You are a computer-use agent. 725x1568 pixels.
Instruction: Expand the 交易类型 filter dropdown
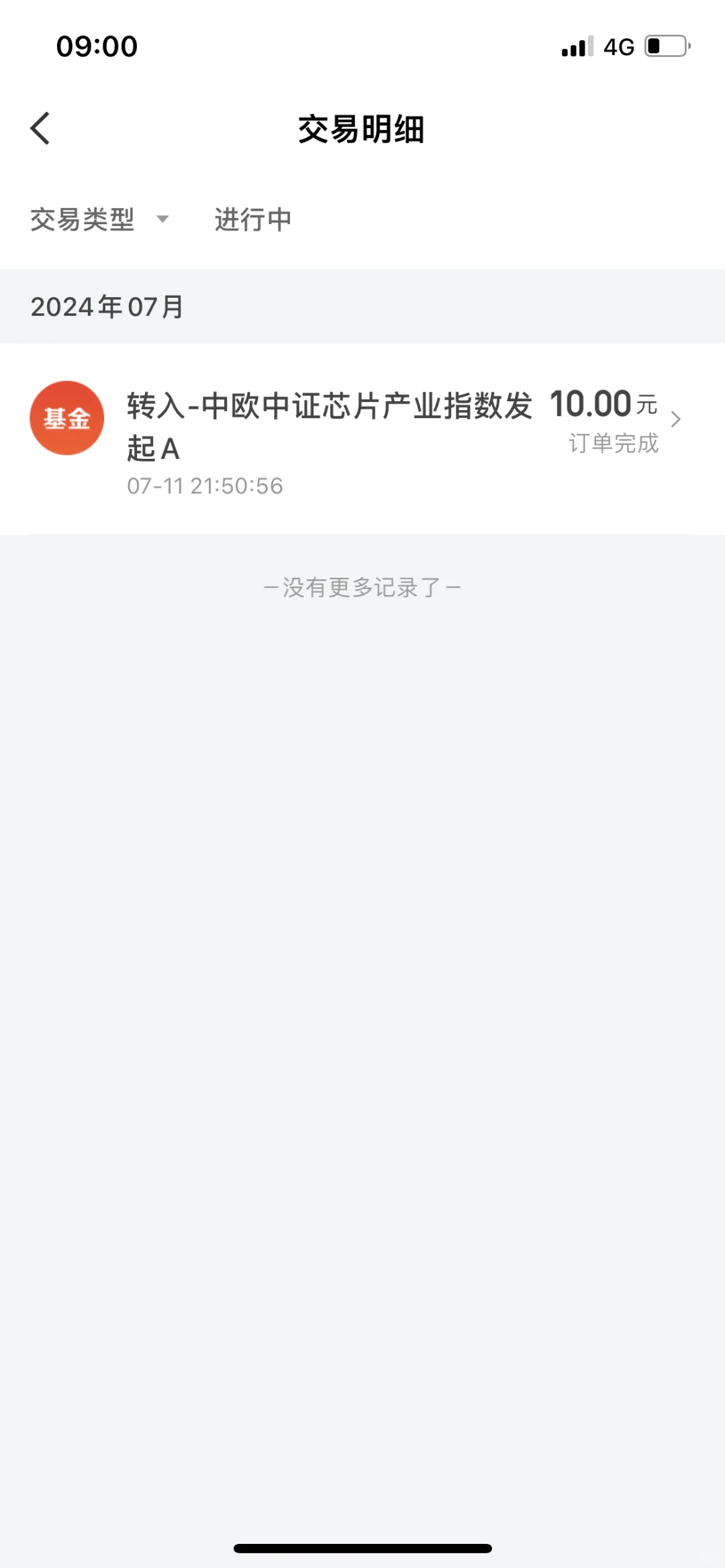tap(99, 219)
